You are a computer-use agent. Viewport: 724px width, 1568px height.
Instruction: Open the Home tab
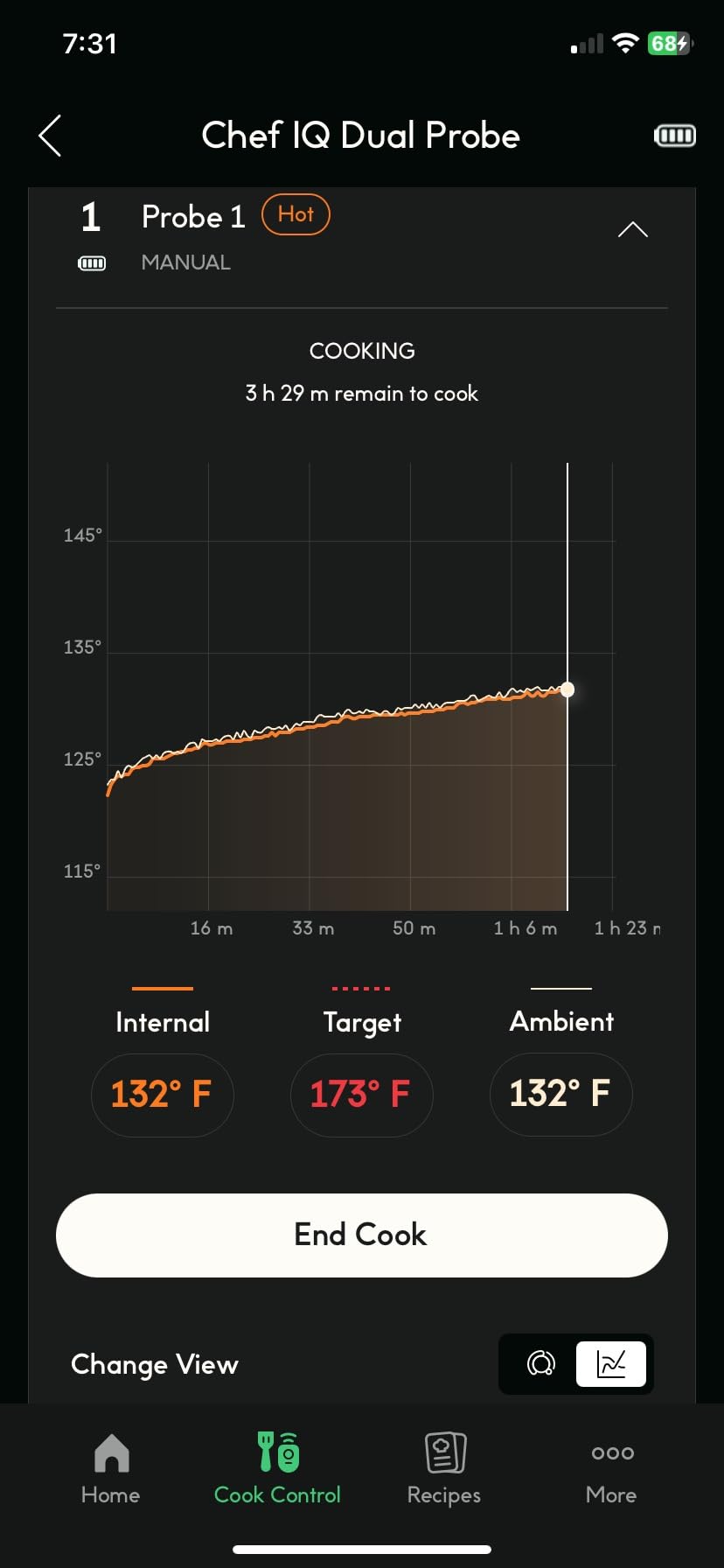[x=110, y=1470]
